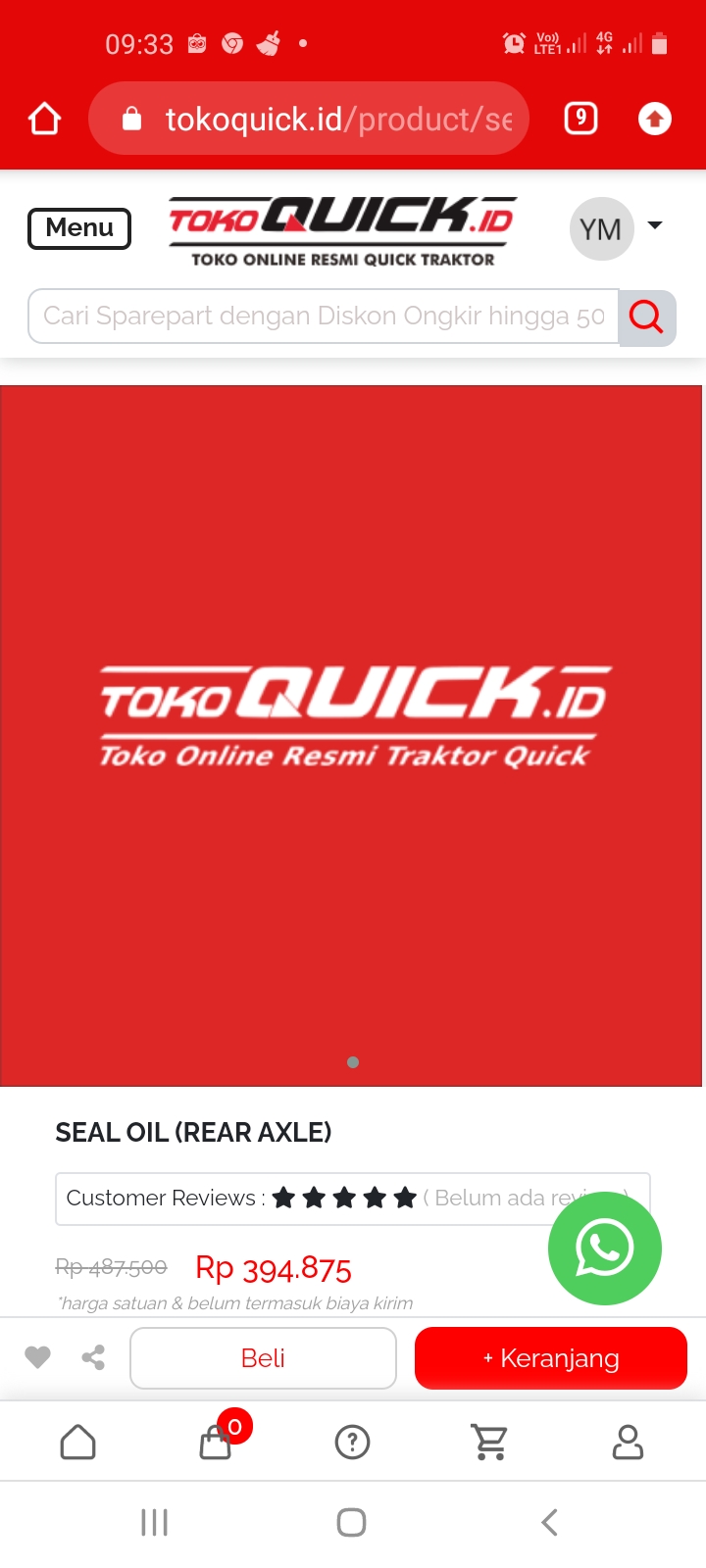Image resolution: width=706 pixels, height=1568 pixels.
Task: Open the product image of Seal Oil
Action: pos(351,735)
